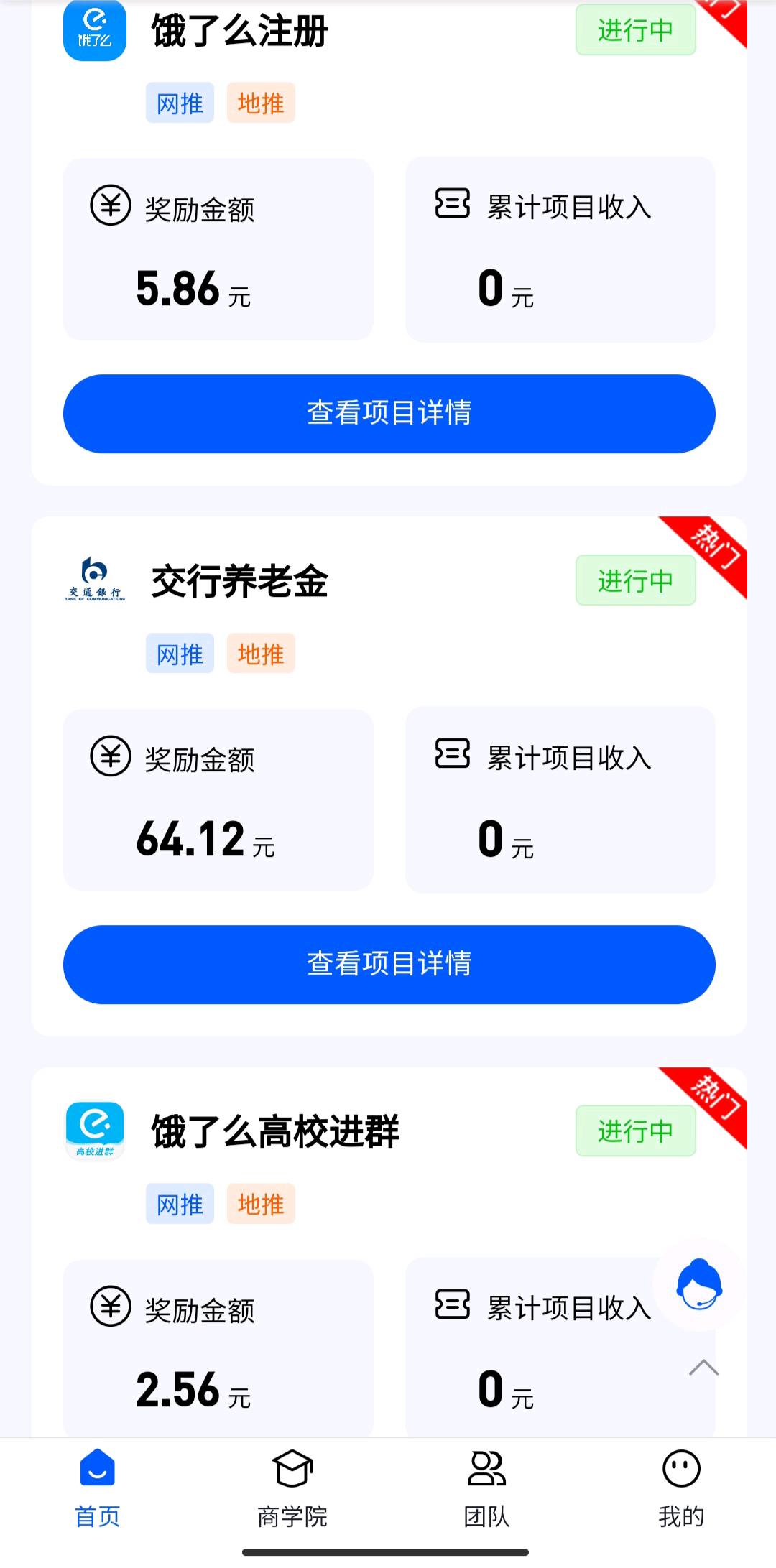Viewport: 776px width, 1568px height.
Task: Open customer service chat bubble
Action: click(698, 1284)
